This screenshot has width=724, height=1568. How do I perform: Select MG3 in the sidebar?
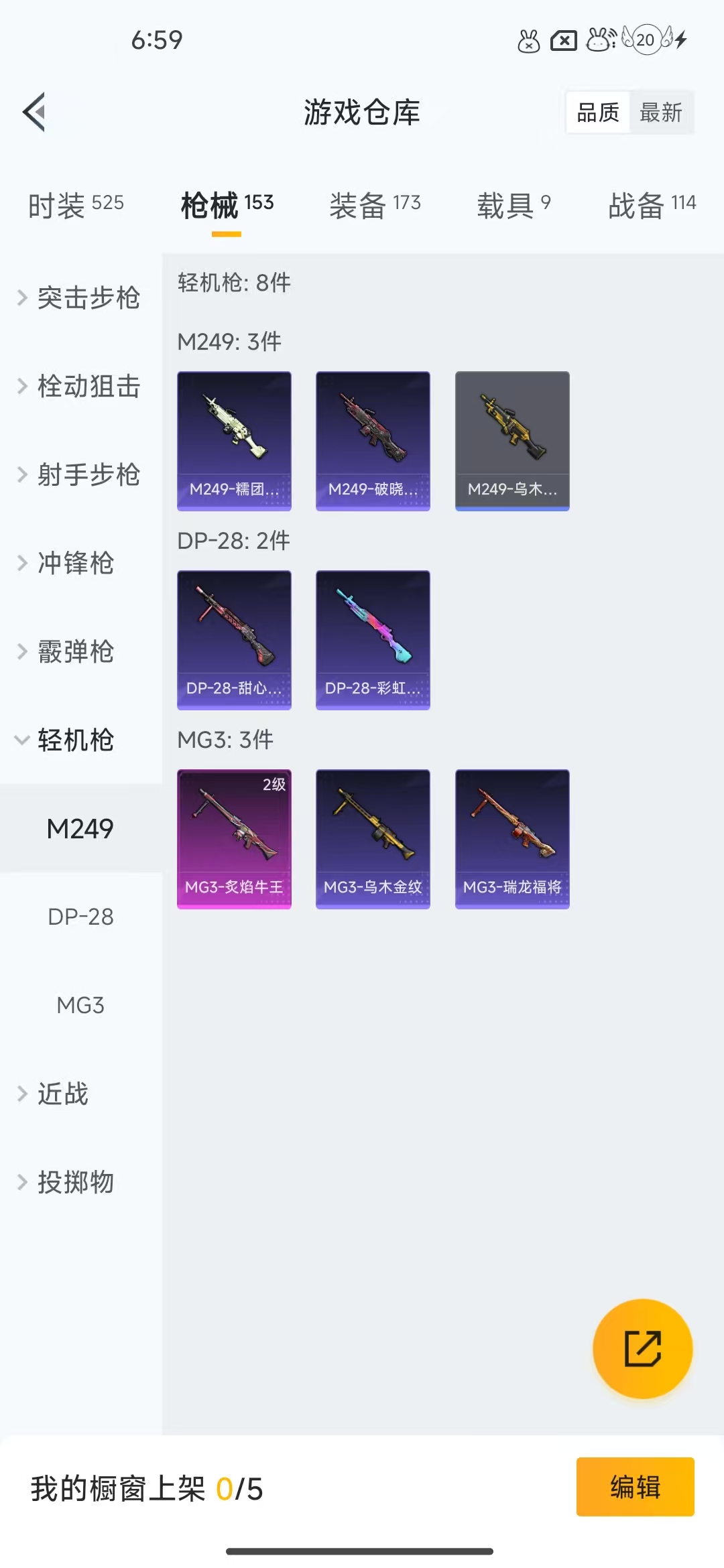coord(80,1005)
